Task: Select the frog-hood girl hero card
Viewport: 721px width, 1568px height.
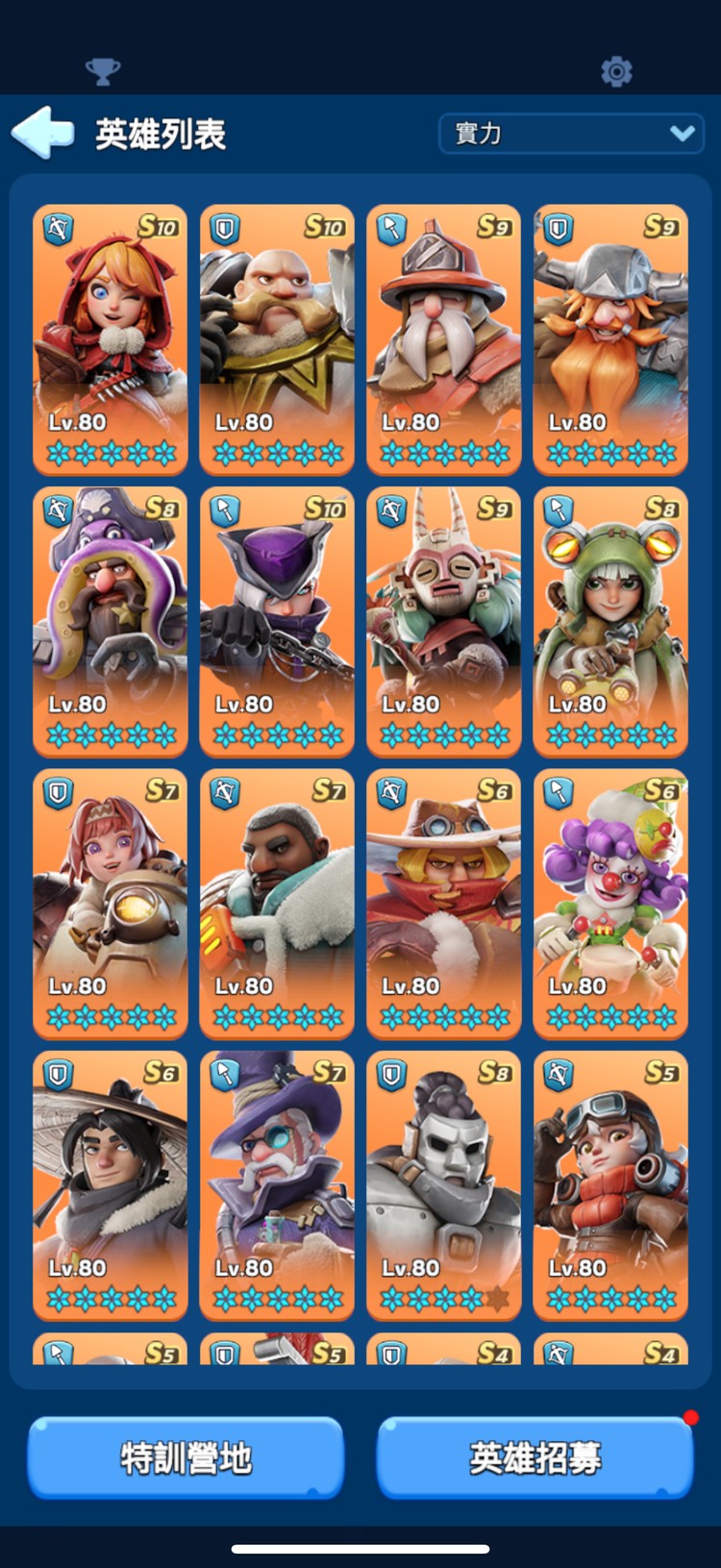Action: [610, 621]
